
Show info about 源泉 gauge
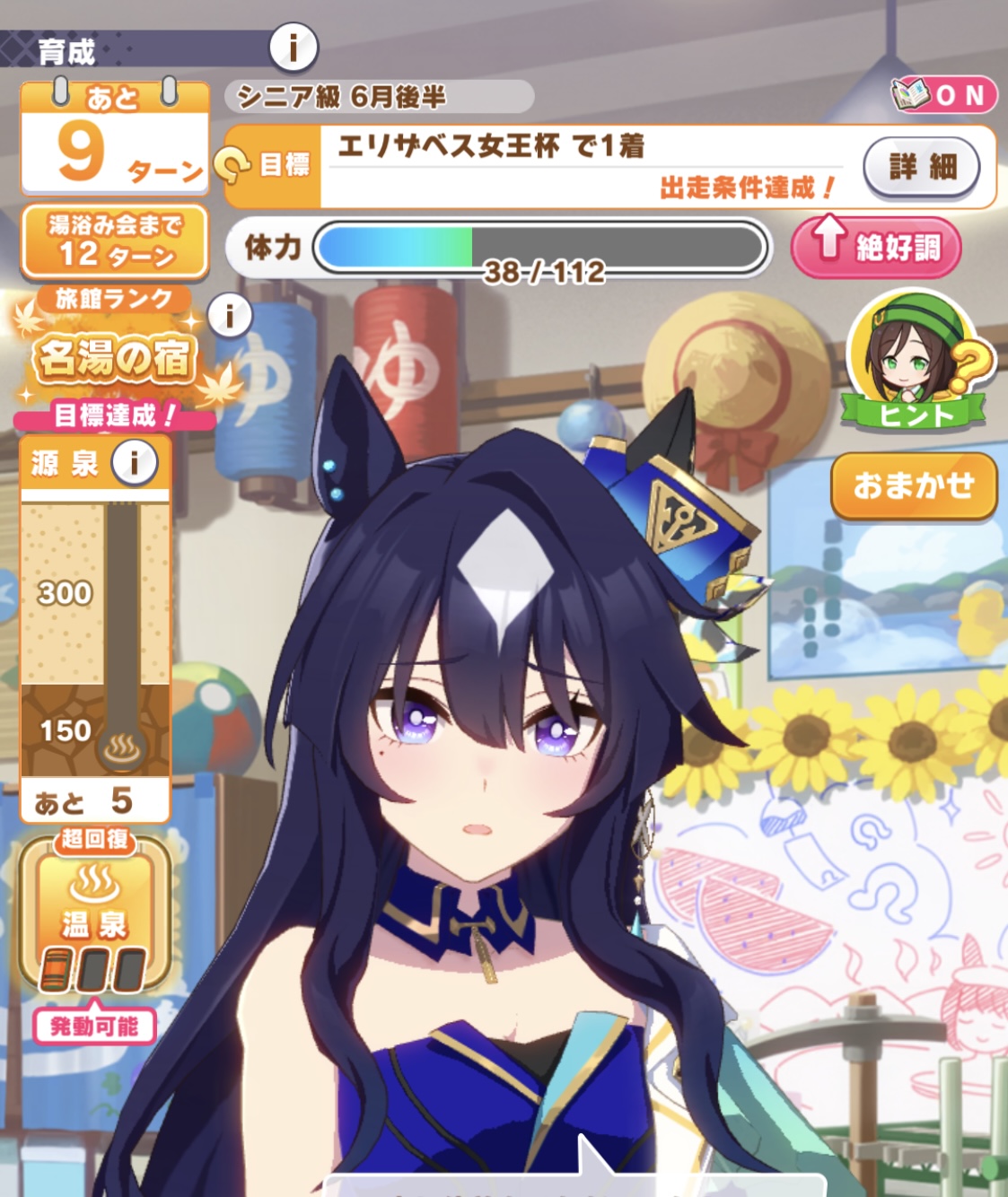[135, 463]
